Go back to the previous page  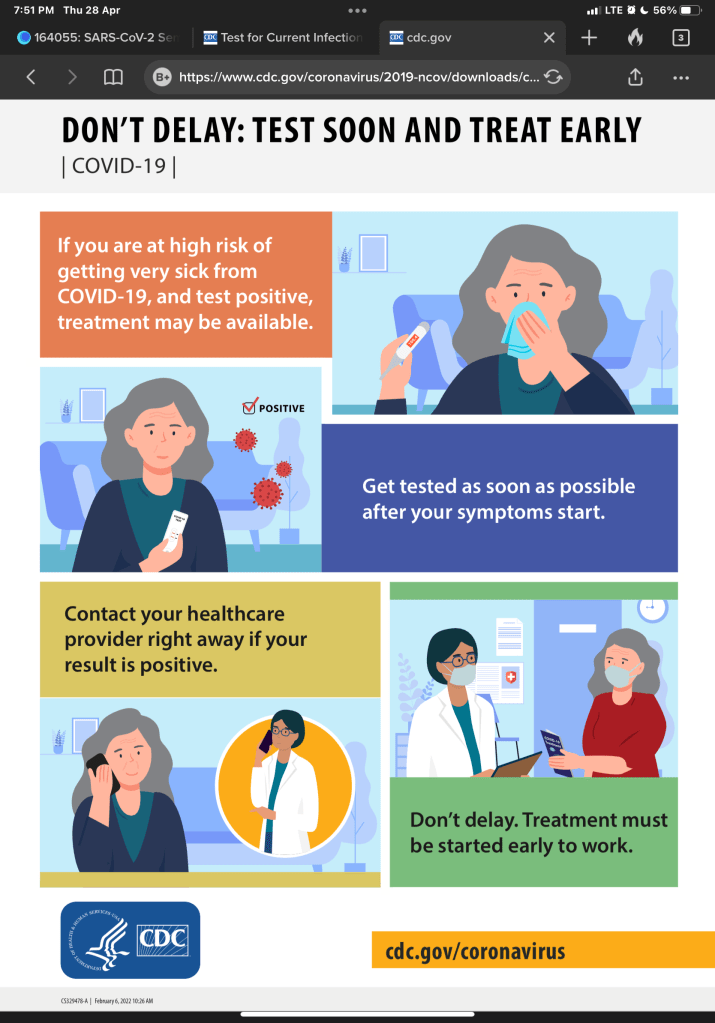(x=31, y=77)
